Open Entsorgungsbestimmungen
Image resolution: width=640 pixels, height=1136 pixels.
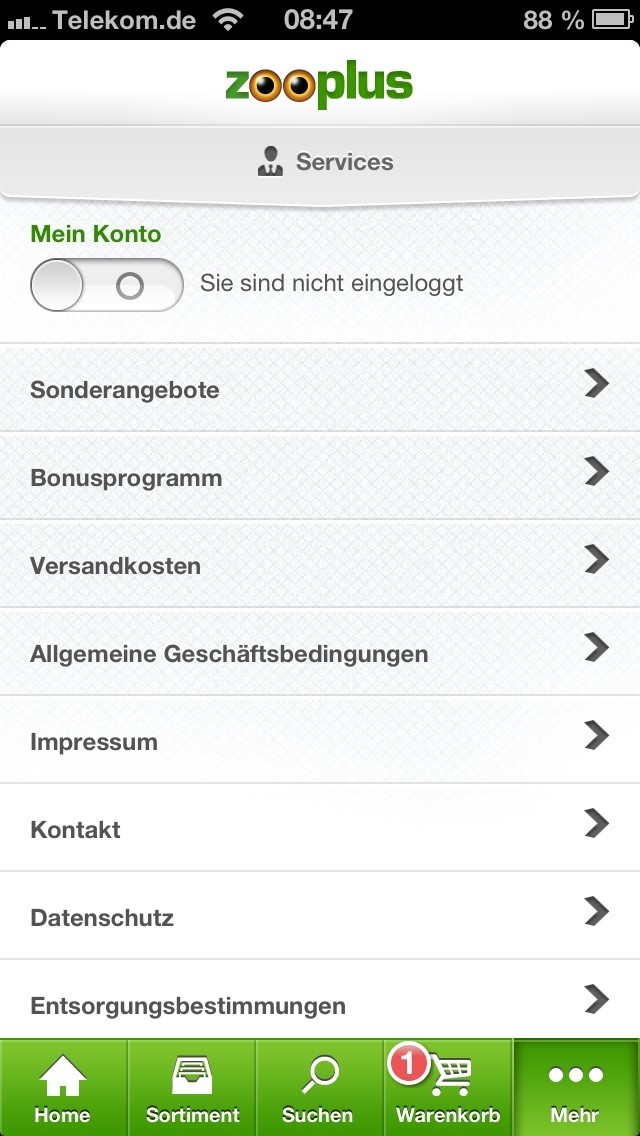tap(320, 1000)
